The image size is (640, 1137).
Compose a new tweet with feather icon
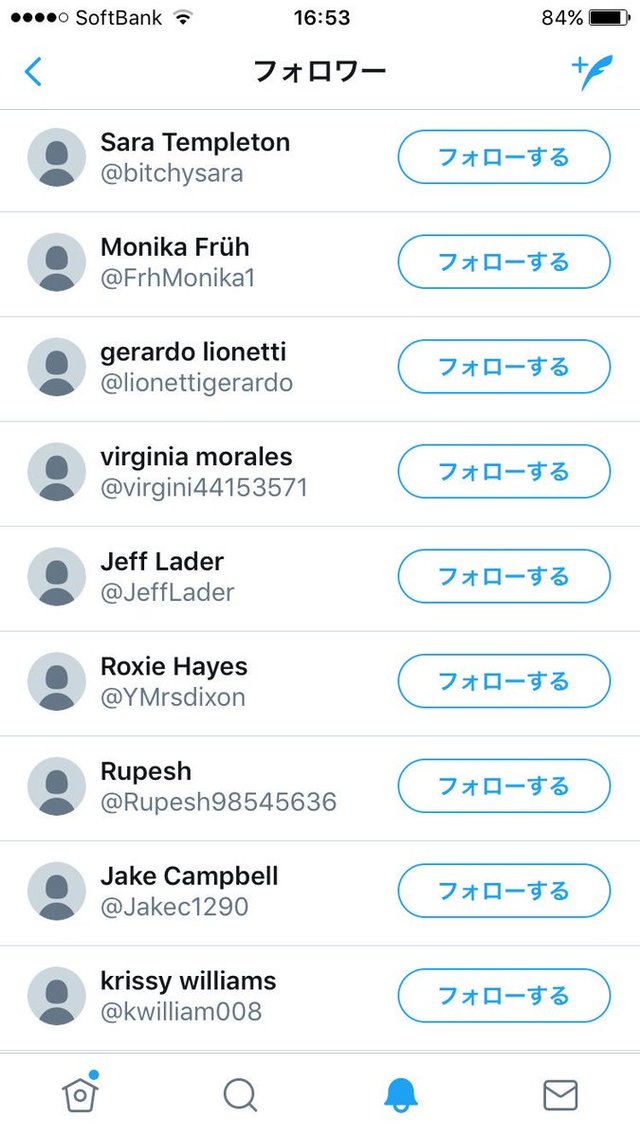click(x=592, y=73)
